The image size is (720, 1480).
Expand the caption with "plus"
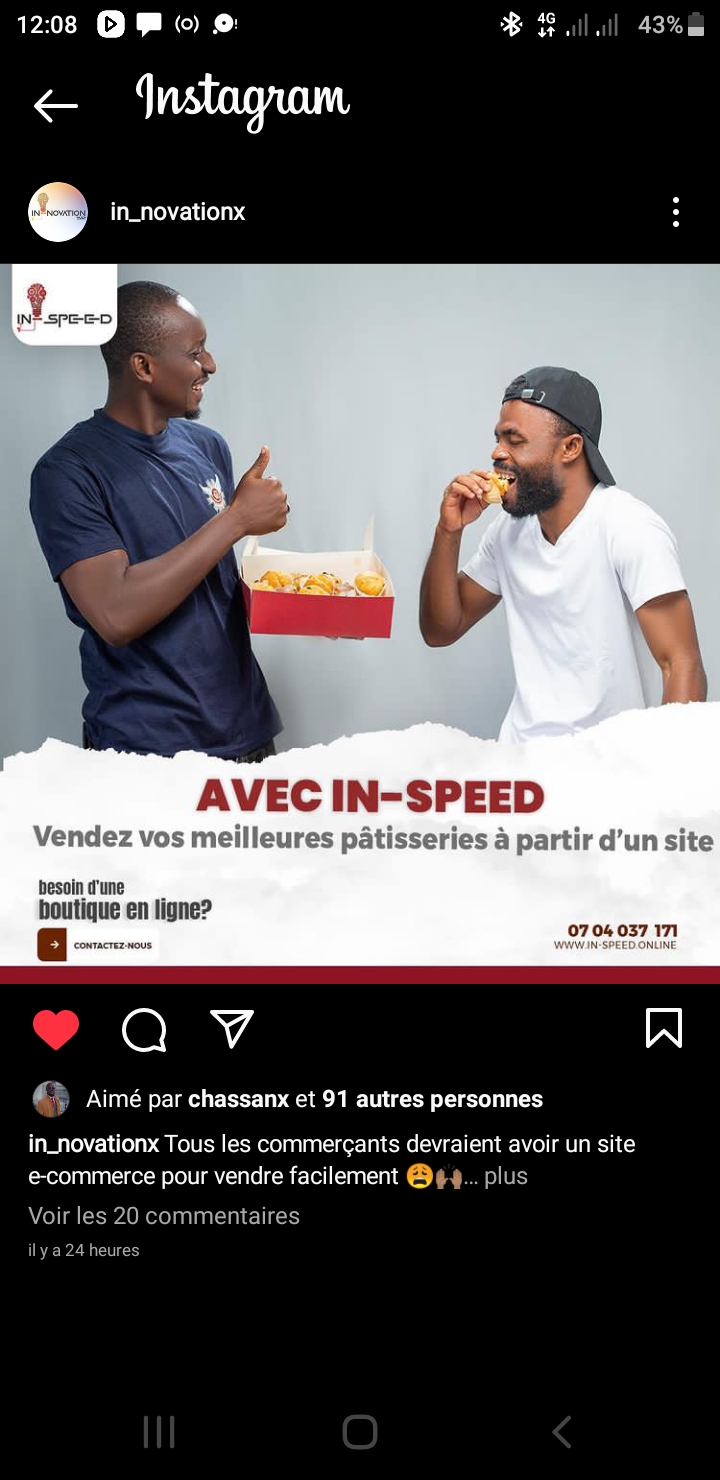[506, 1176]
